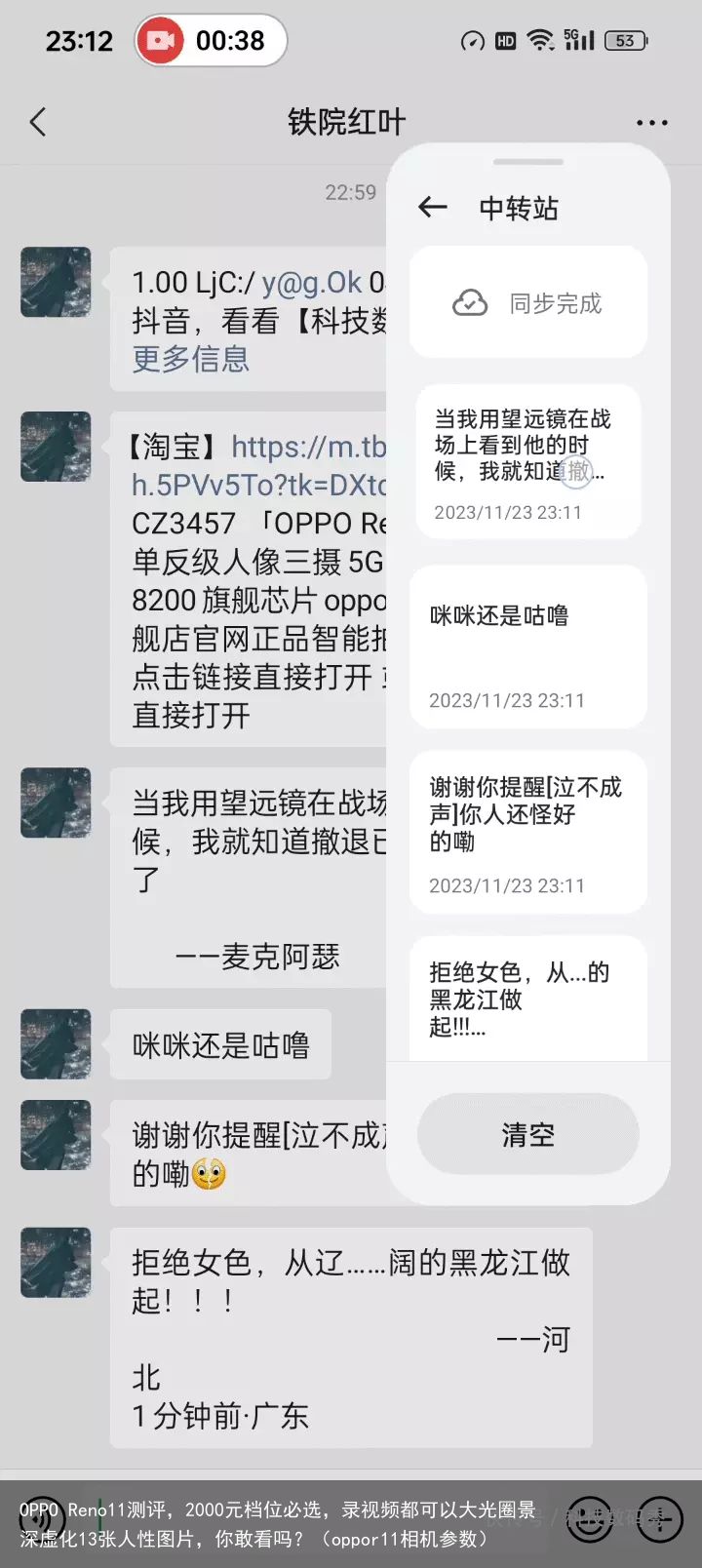Open the plus attachments menu
This screenshot has height=1568, width=702.
[x=660, y=1521]
